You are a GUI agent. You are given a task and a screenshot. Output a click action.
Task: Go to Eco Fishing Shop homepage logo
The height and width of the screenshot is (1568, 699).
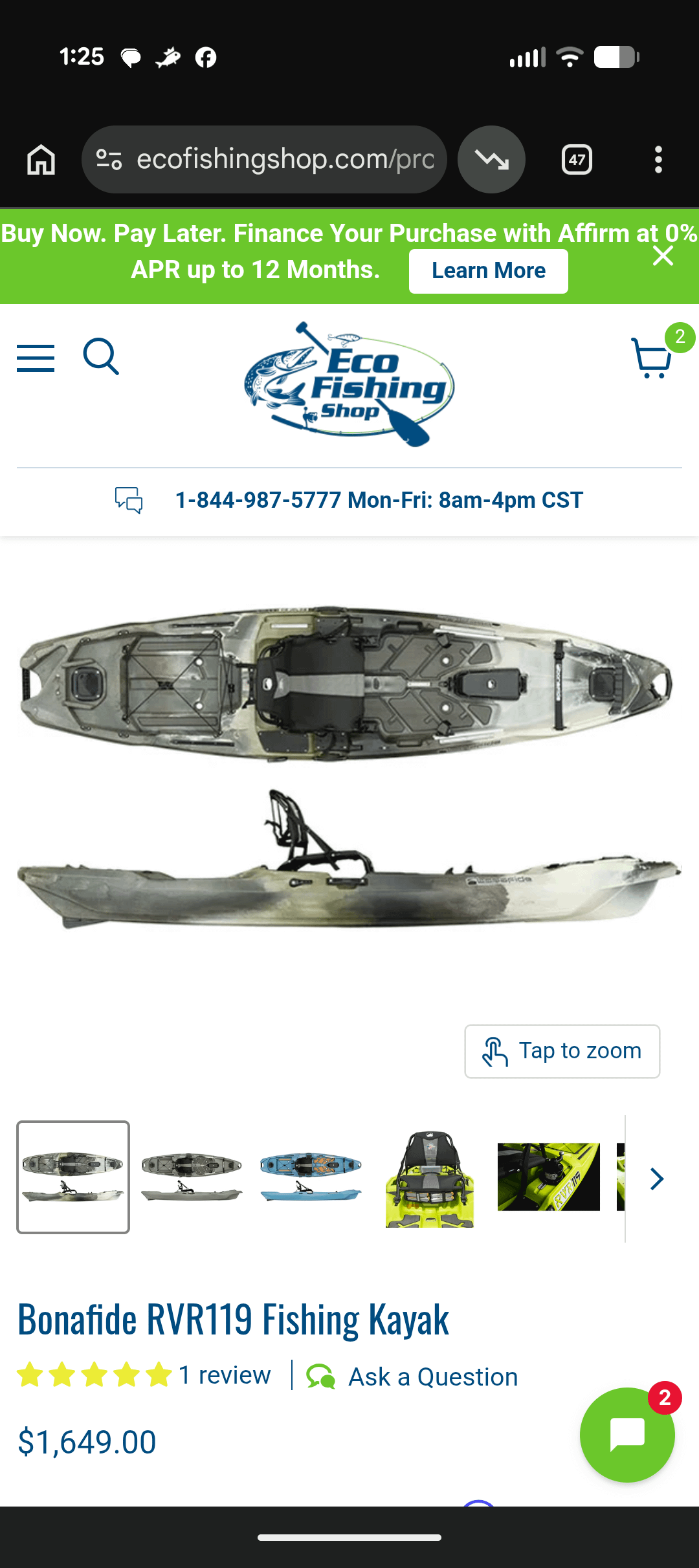[349, 384]
